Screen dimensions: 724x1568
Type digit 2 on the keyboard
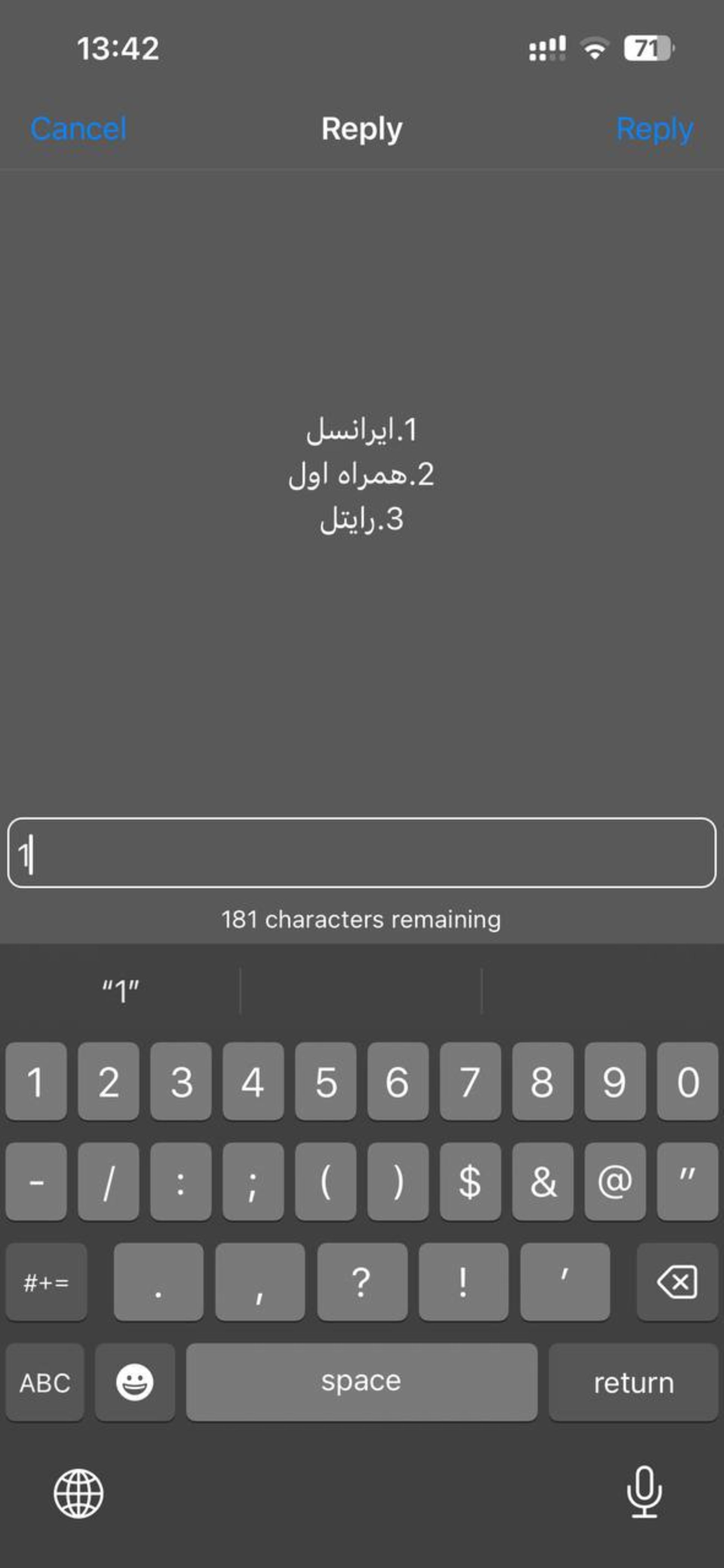(108, 1082)
